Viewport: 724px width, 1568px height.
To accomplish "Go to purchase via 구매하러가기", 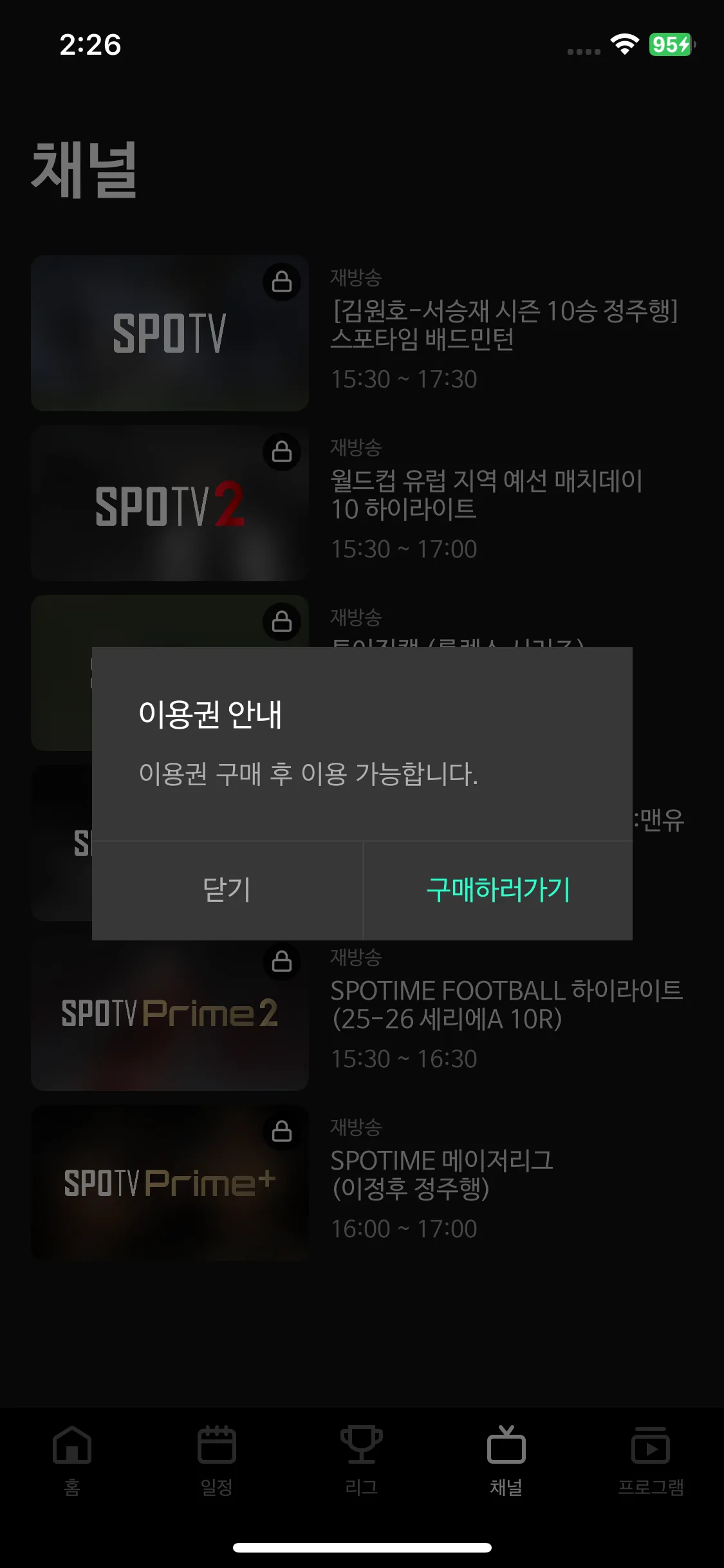I will [x=498, y=890].
